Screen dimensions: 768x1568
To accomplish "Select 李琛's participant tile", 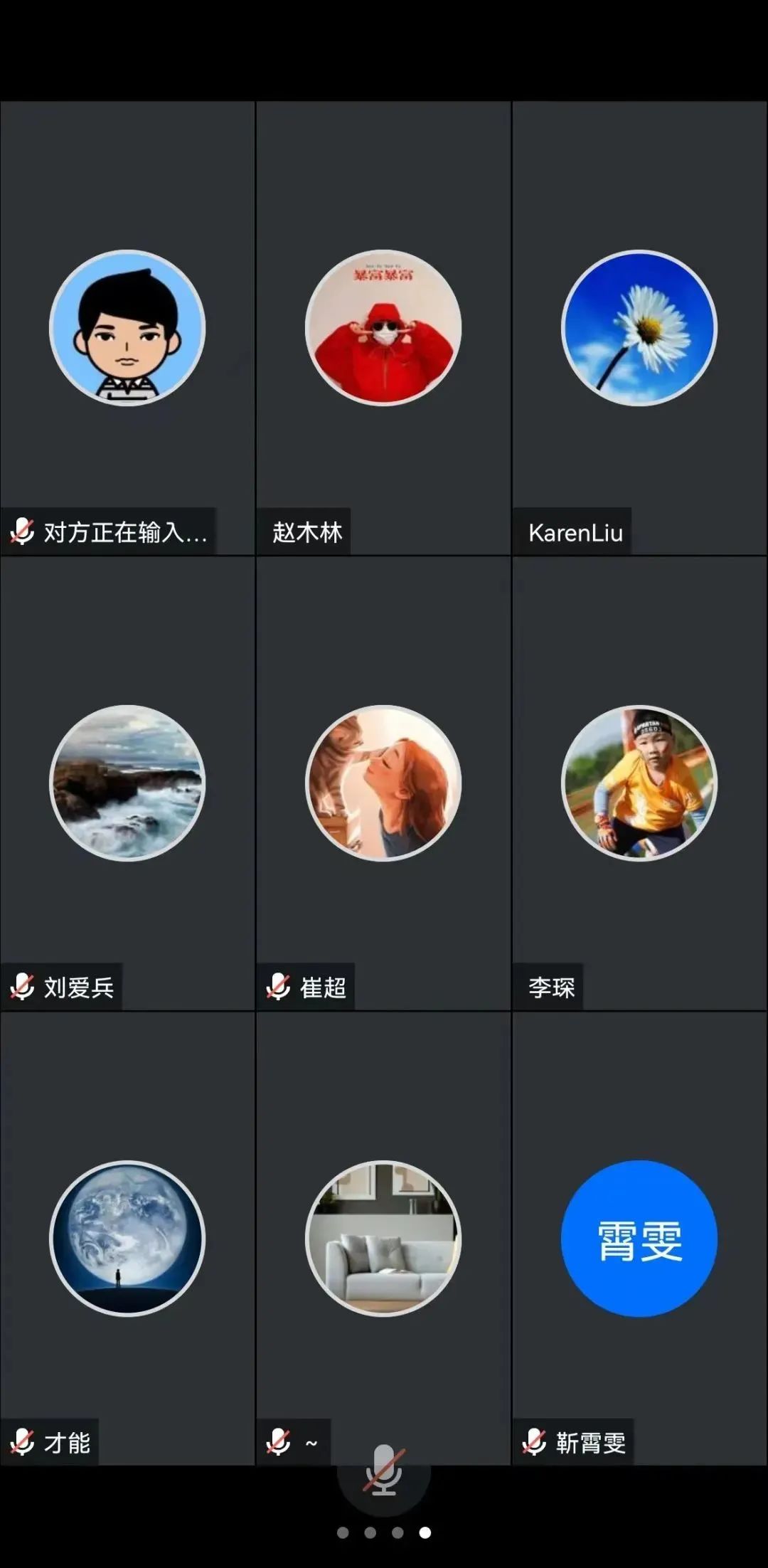I will pos(639,783).
